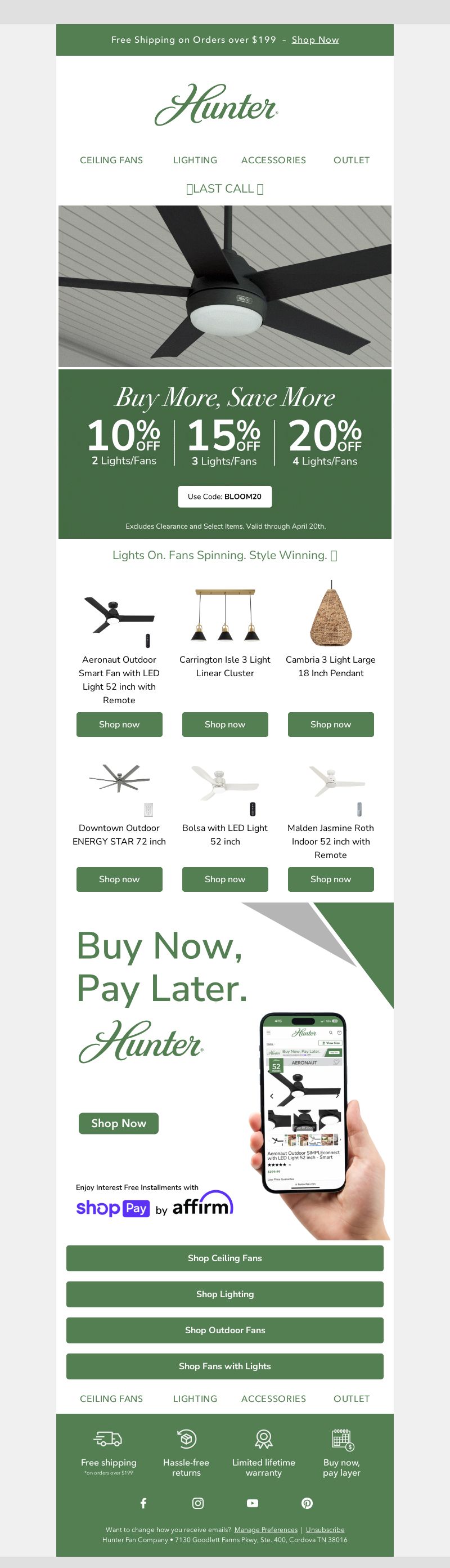Image resolution: width=450 pixels, height=1568 pixels.
Task: Tap the Unsubscribe link
Action: coord(325,1529)
